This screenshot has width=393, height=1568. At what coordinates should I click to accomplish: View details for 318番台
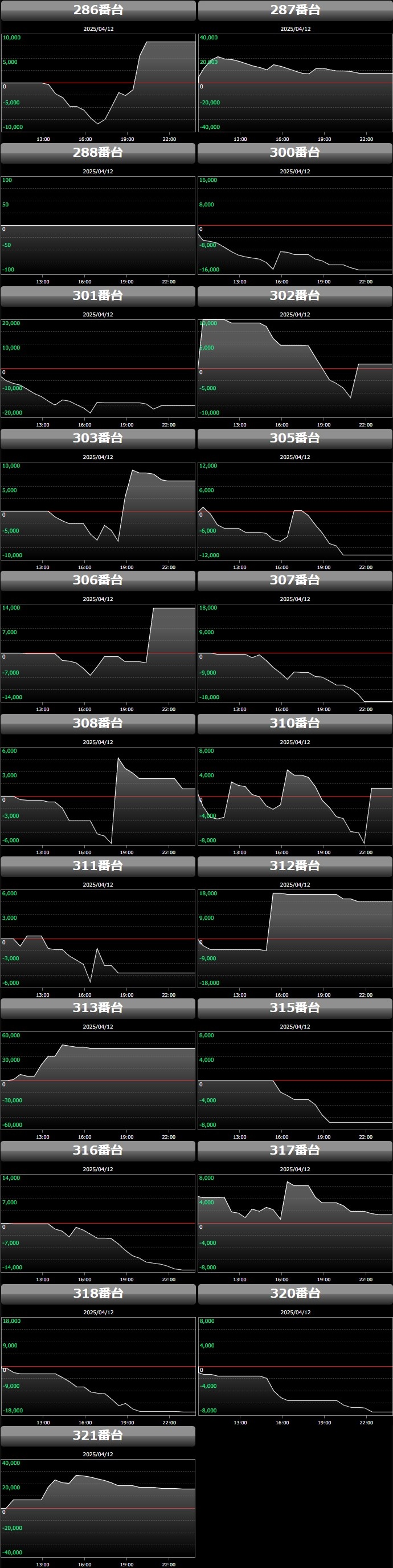(x=98, y=1294)
